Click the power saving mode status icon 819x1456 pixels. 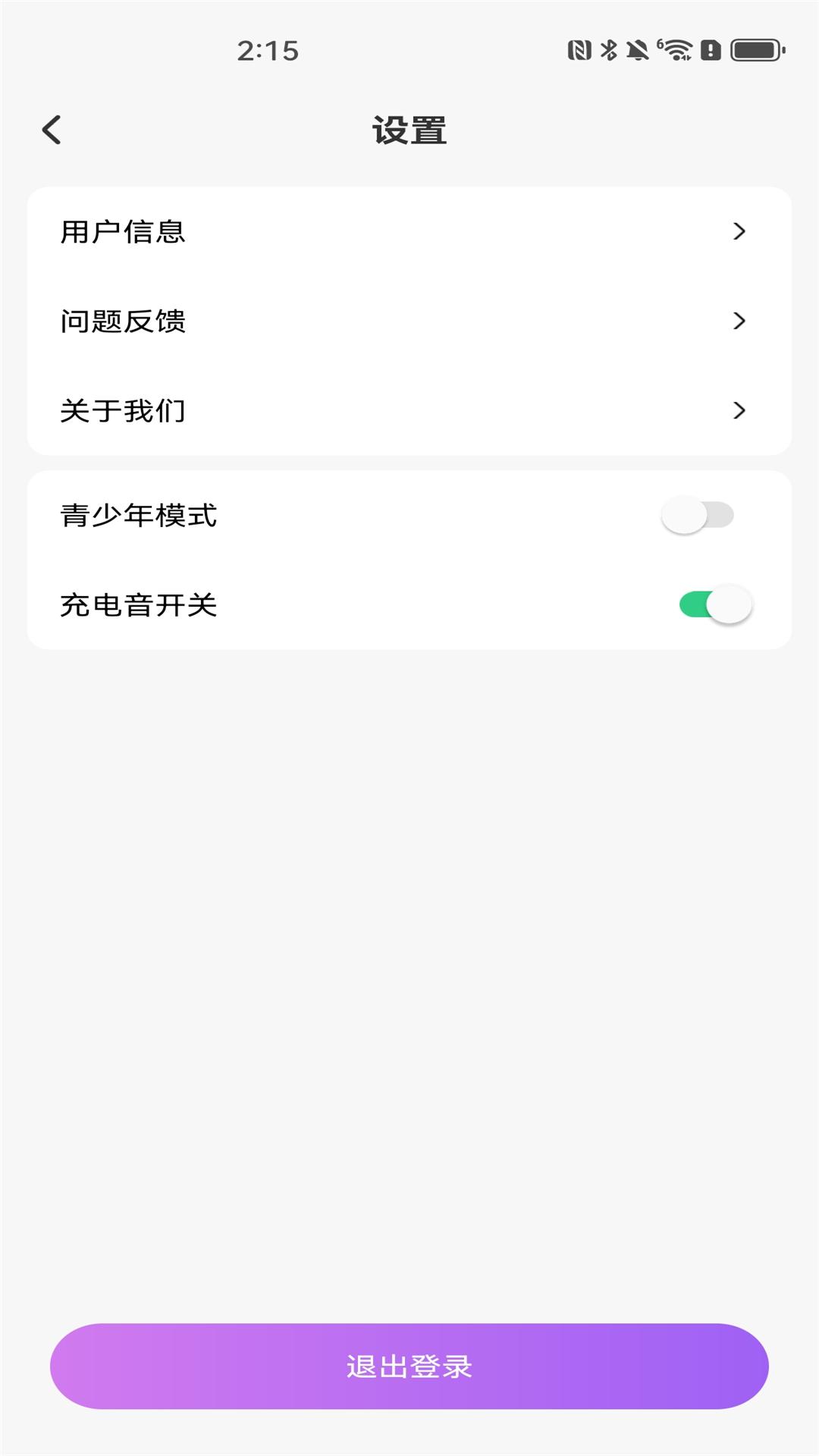(709, 49)
